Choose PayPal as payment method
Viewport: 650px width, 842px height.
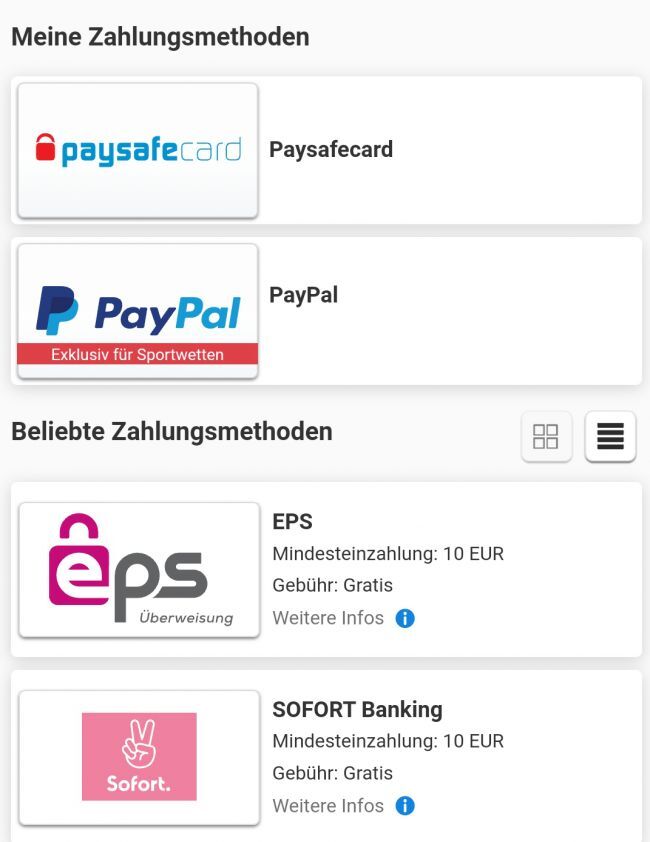(x=138, y=311)
